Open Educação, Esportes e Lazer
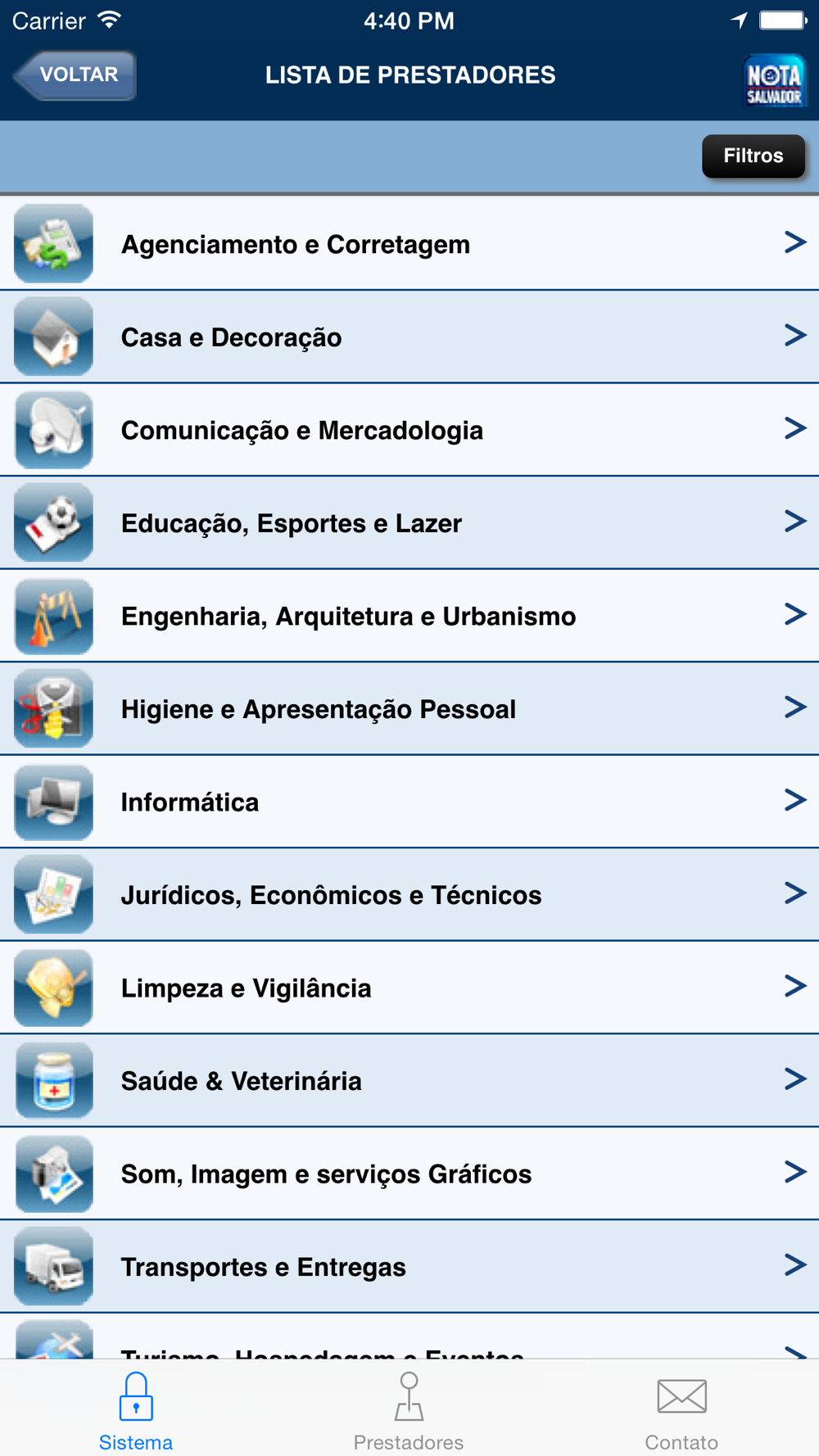 click(x=409, y=522)
